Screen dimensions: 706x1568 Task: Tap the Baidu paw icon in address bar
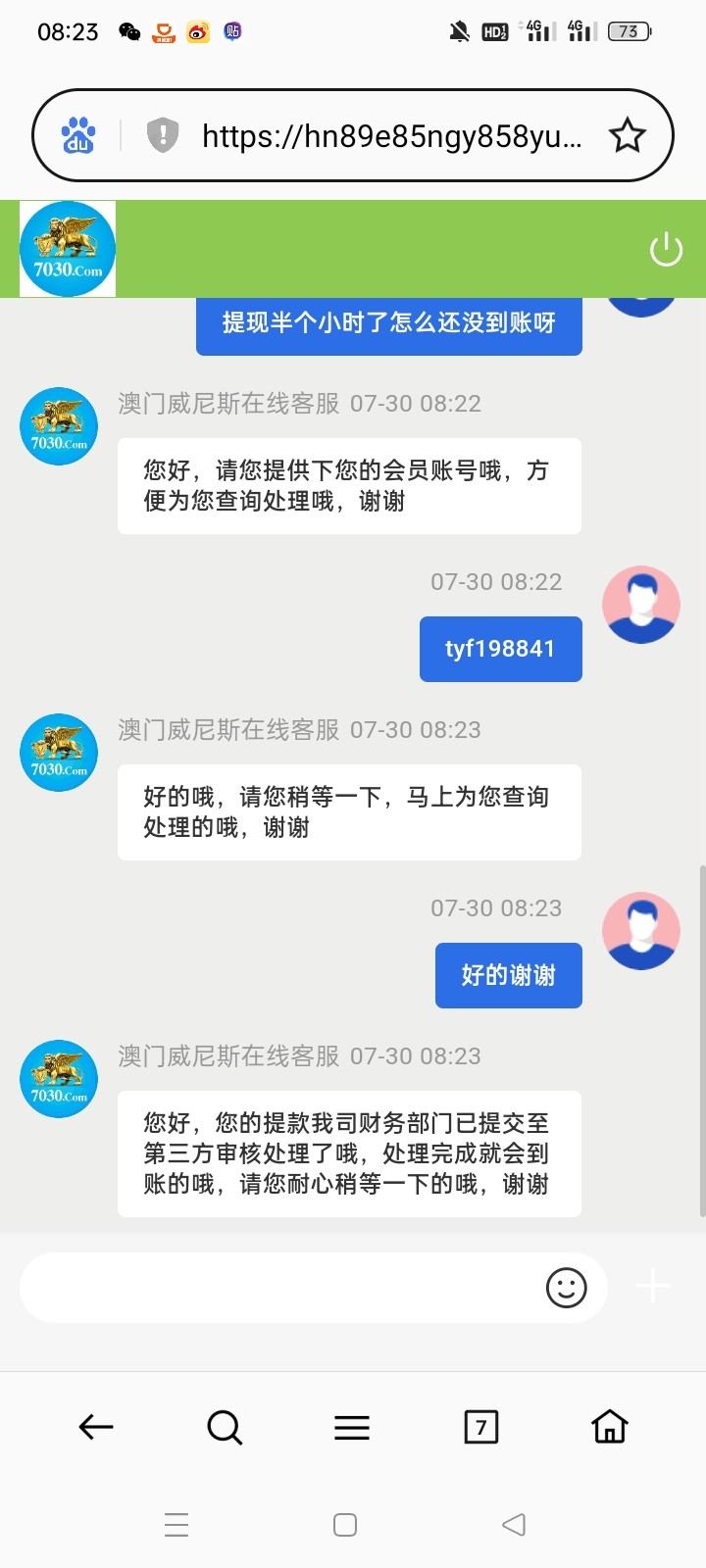(78, 135)
